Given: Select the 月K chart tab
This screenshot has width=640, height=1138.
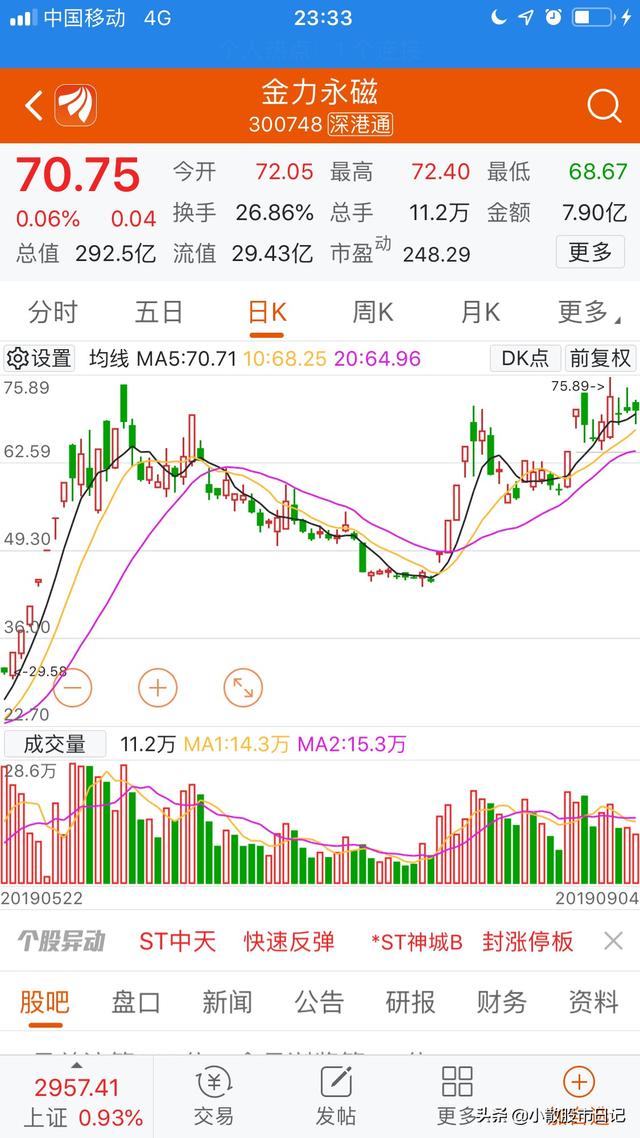Looking at the screenshot, I should [480, 313].
